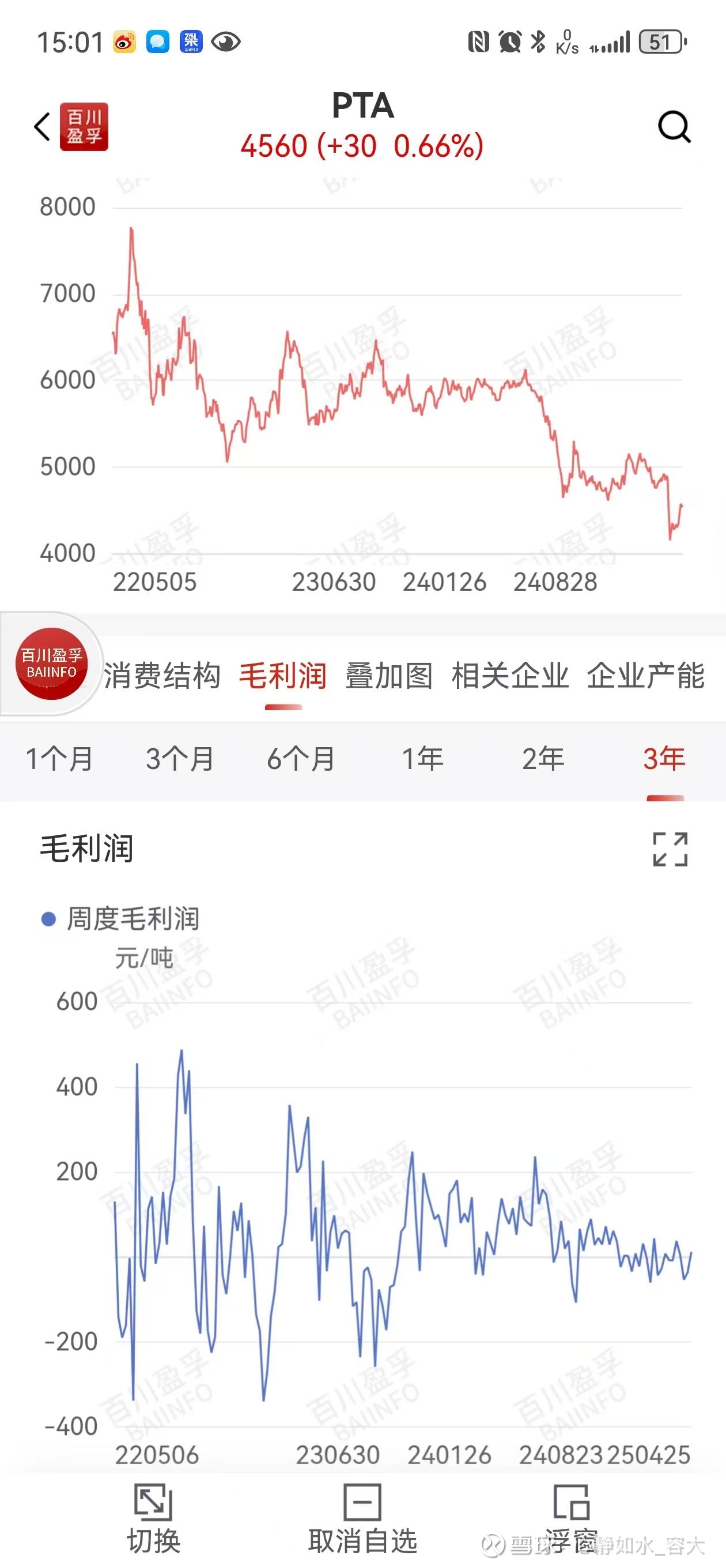
Task: Choose the 1年 time range
Action: point(422,759)
